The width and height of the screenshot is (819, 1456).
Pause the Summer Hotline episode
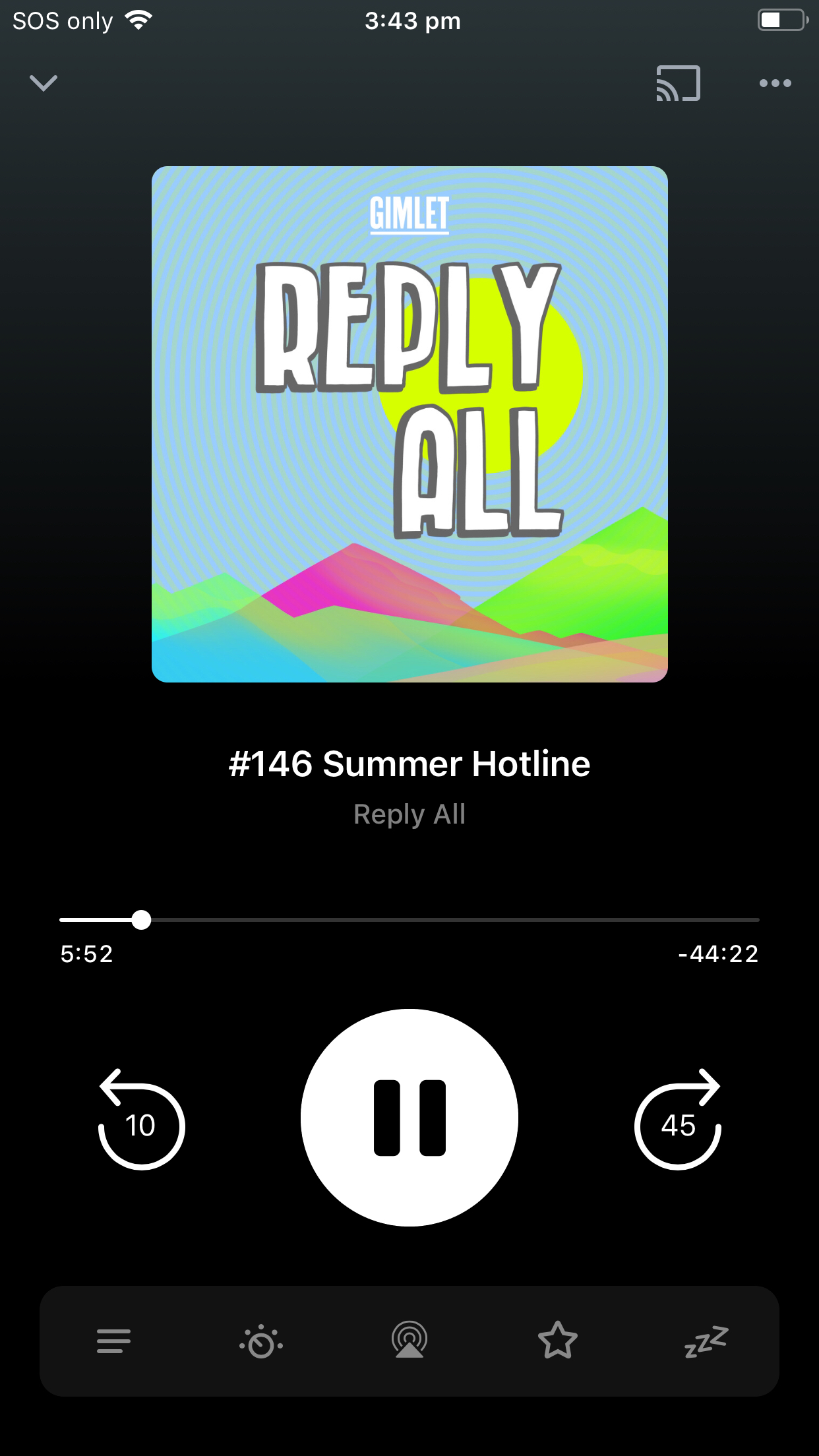(x=409, y=1118)
